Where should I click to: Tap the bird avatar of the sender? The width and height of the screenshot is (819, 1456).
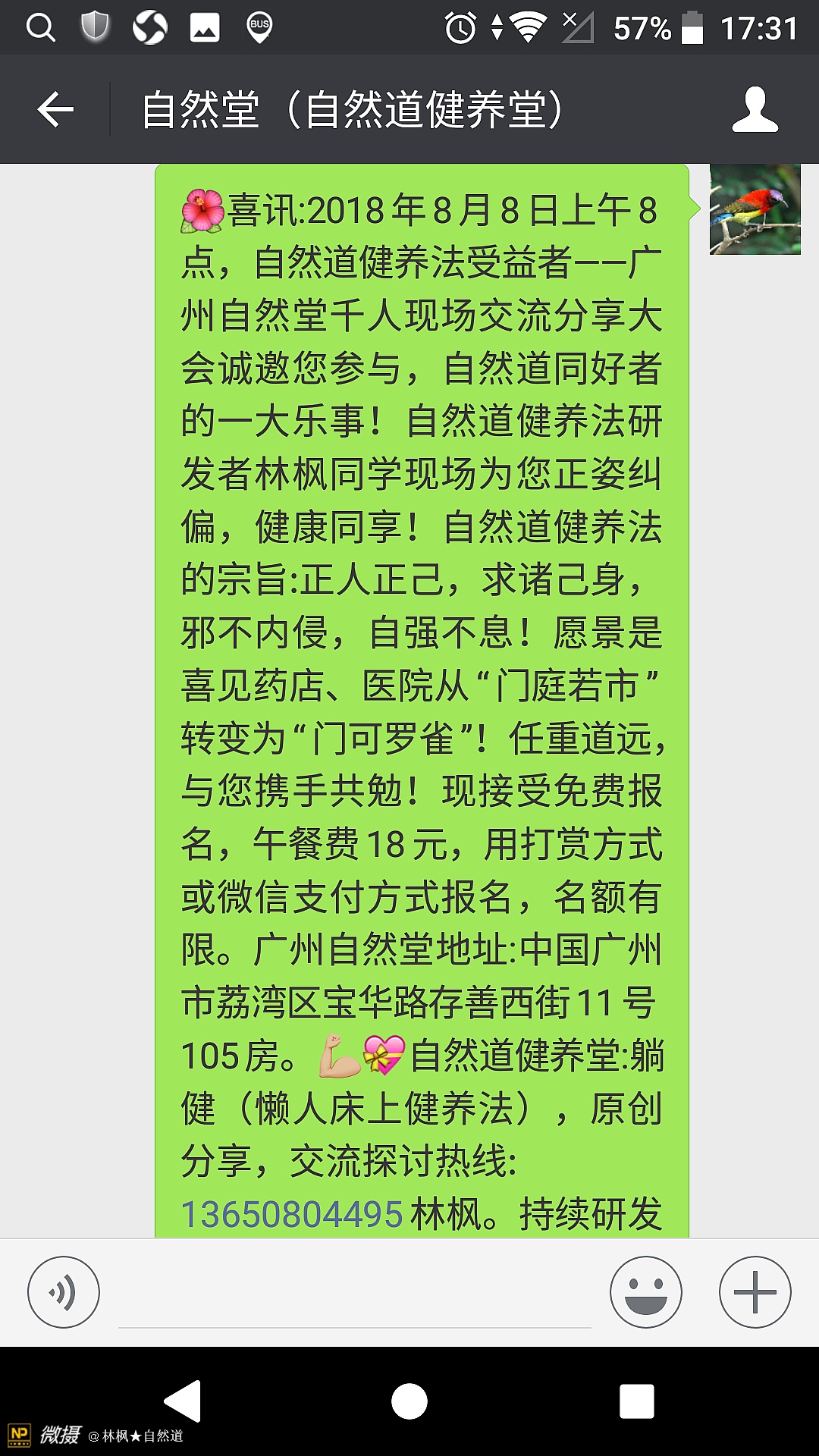pyautogui.click(x=755, y=209)
